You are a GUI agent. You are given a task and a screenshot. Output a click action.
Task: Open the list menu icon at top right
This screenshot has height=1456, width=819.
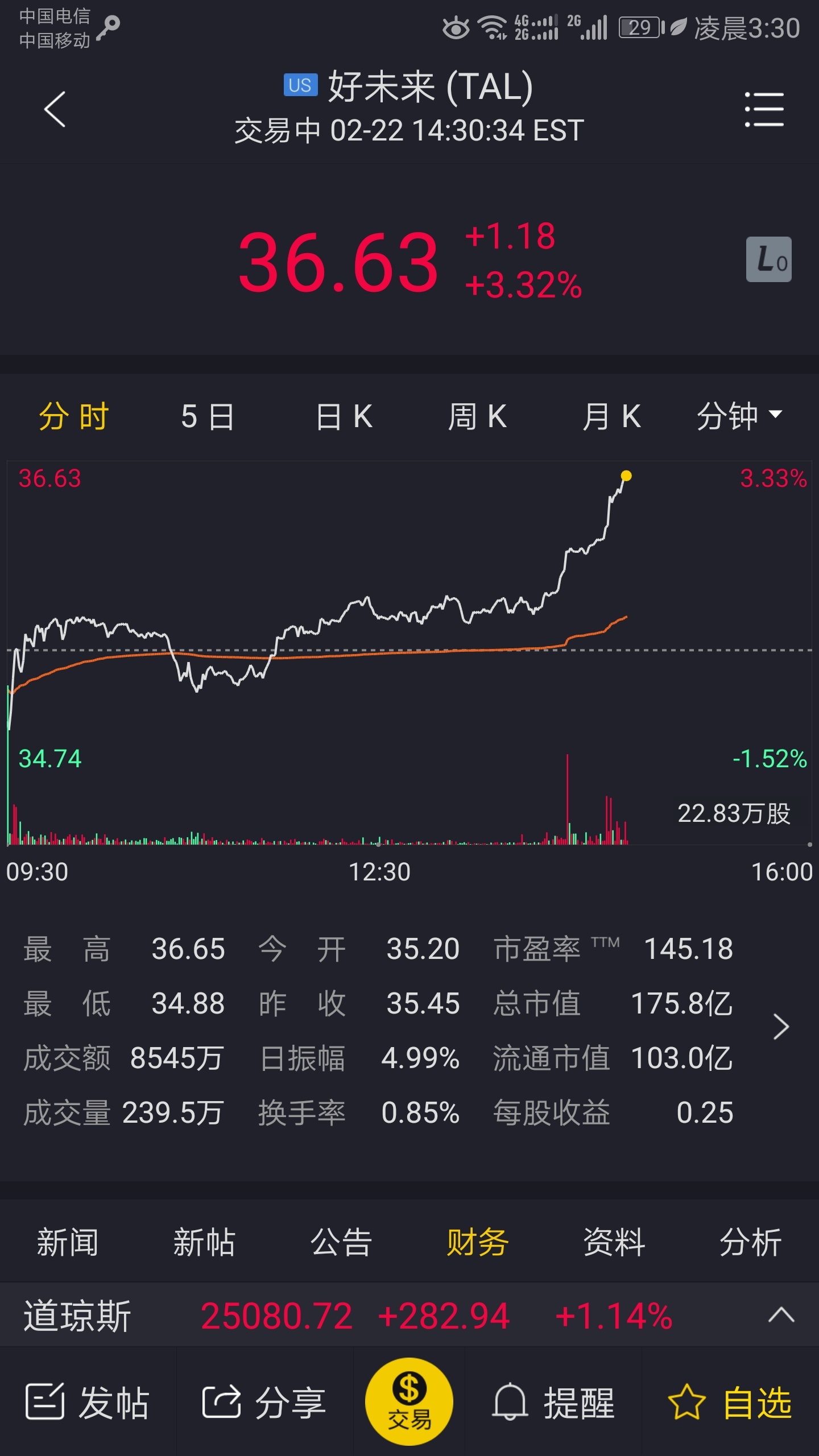(x=764, y=109)
